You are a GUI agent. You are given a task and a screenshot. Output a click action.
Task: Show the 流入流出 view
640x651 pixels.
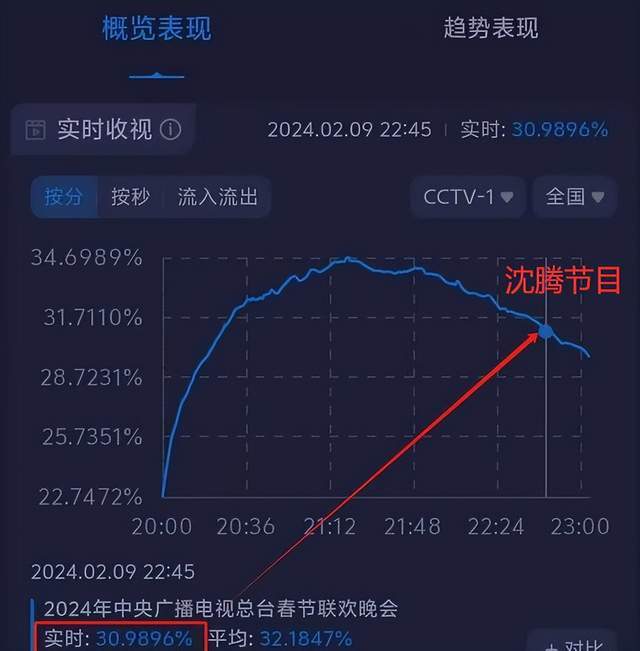(217, 197)
